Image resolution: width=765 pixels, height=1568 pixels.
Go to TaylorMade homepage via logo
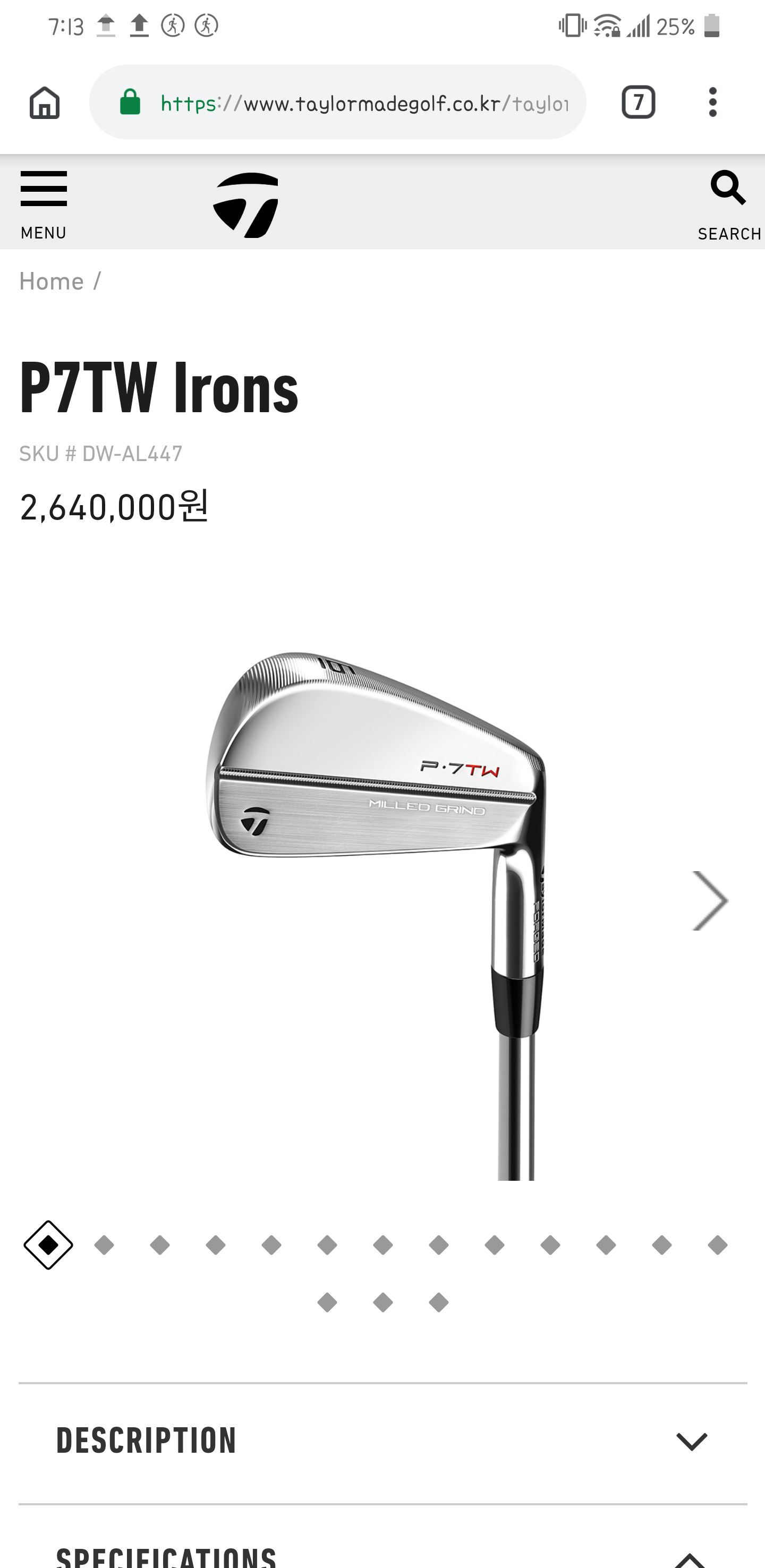pos(246,204)
